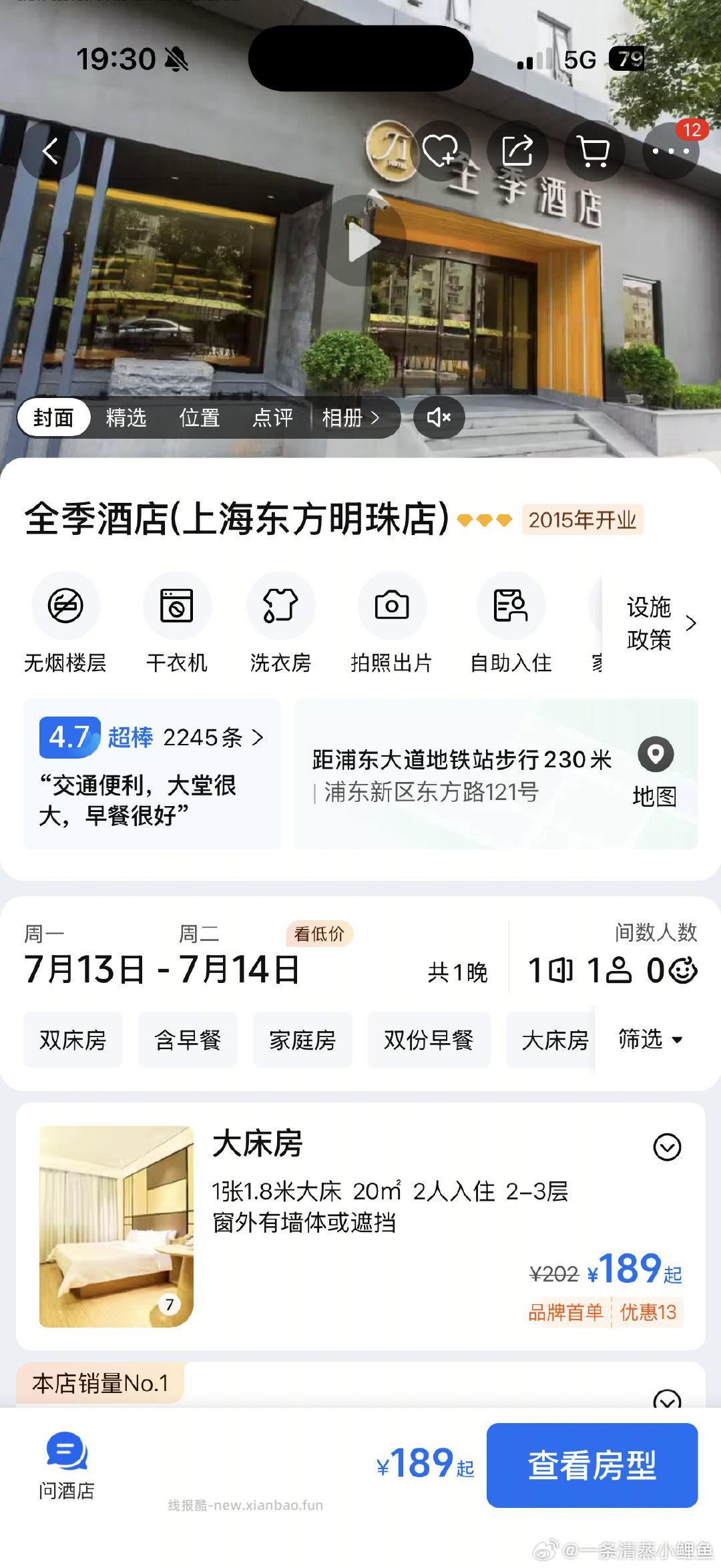Toggle the 含早餐 breakfast filter chip
Viewport: 721px width, 1568px height.
(188, 1040)
